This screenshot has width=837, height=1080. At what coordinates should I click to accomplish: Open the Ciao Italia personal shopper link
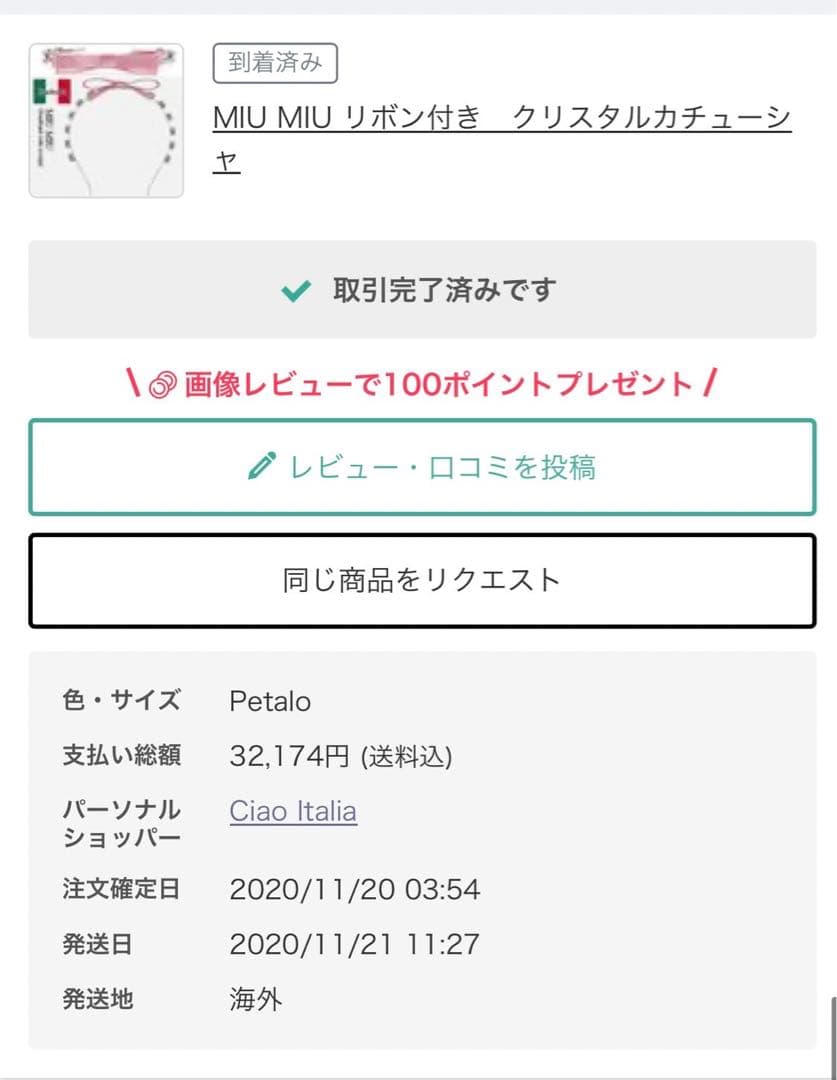pyautogui.click(x=293, y=810)
